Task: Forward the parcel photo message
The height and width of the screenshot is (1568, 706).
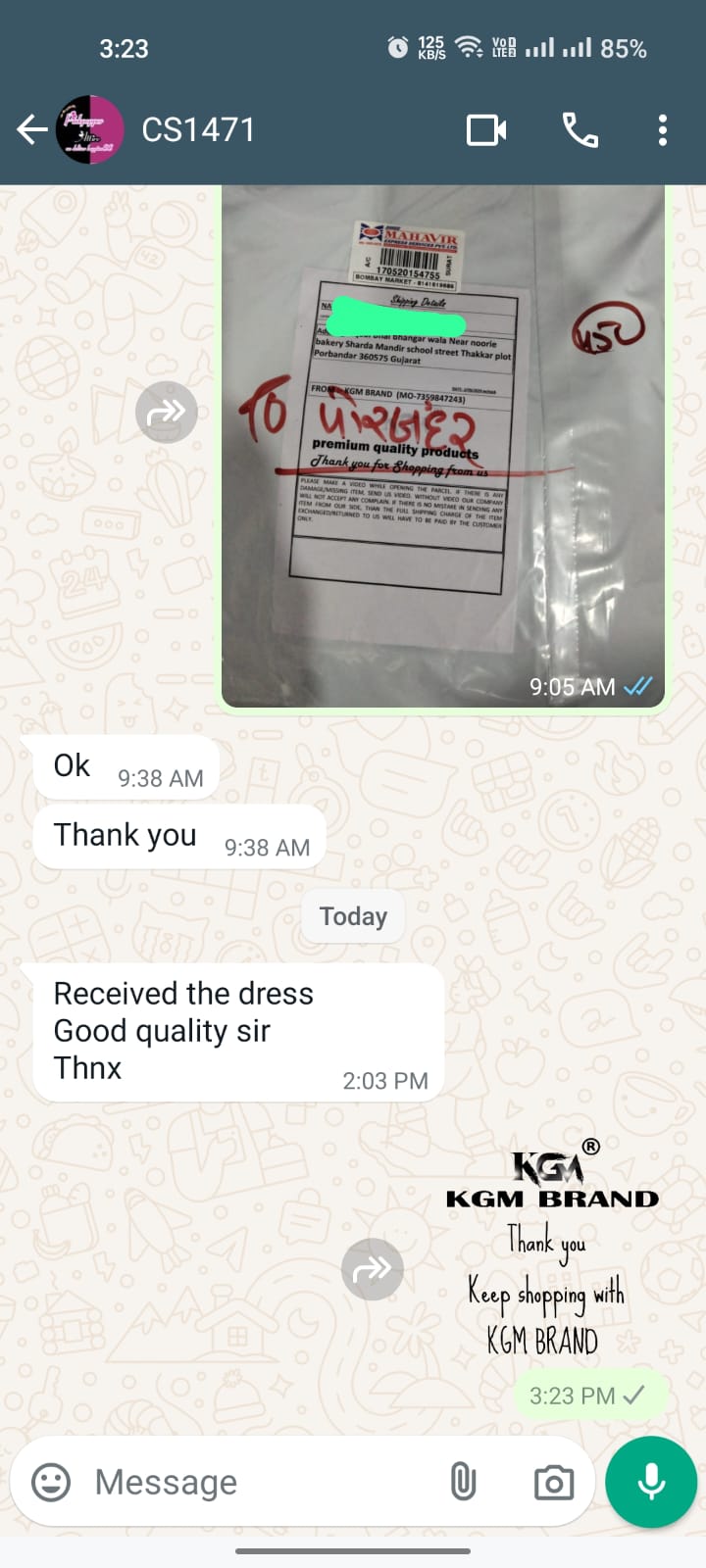Action: (166, 412)
